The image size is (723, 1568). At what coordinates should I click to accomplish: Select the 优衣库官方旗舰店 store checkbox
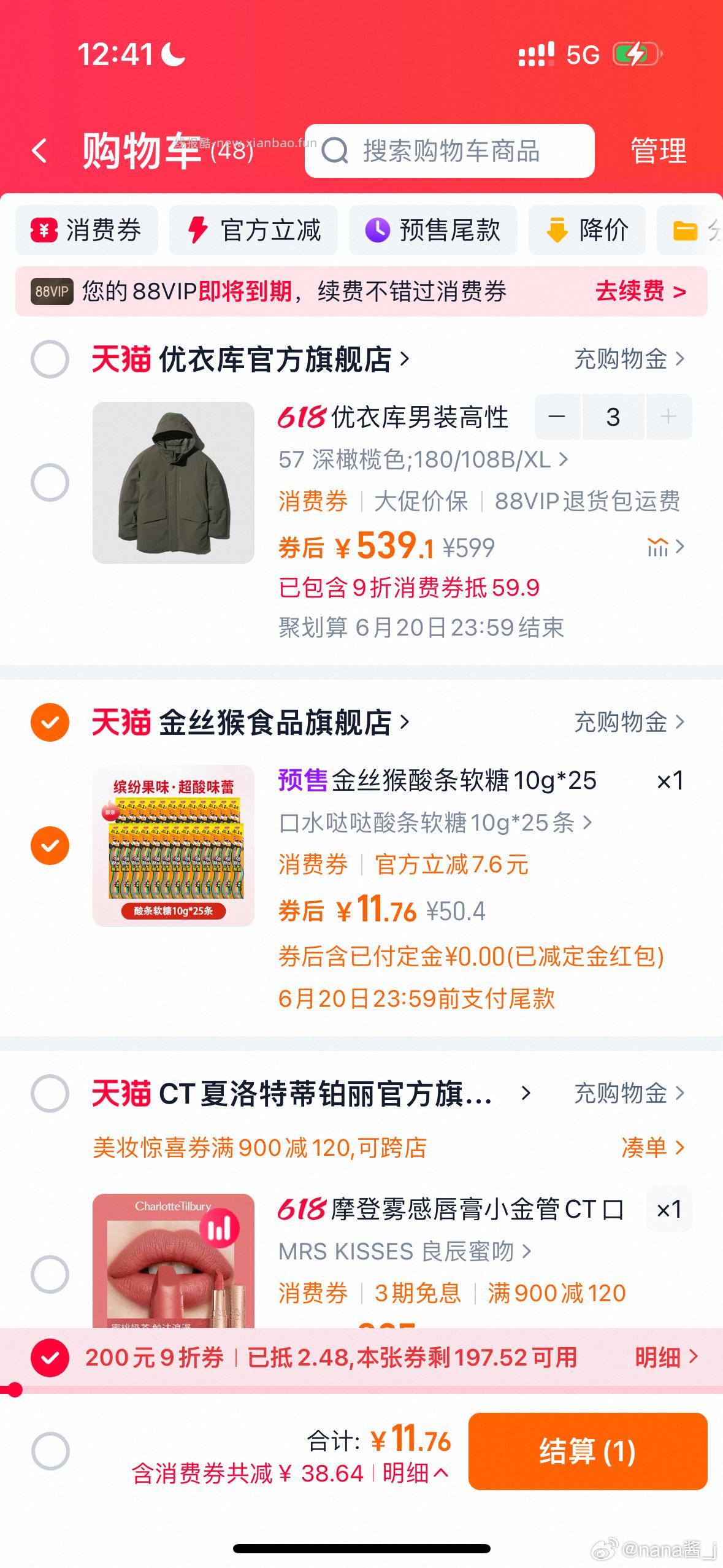click(50, 360)
